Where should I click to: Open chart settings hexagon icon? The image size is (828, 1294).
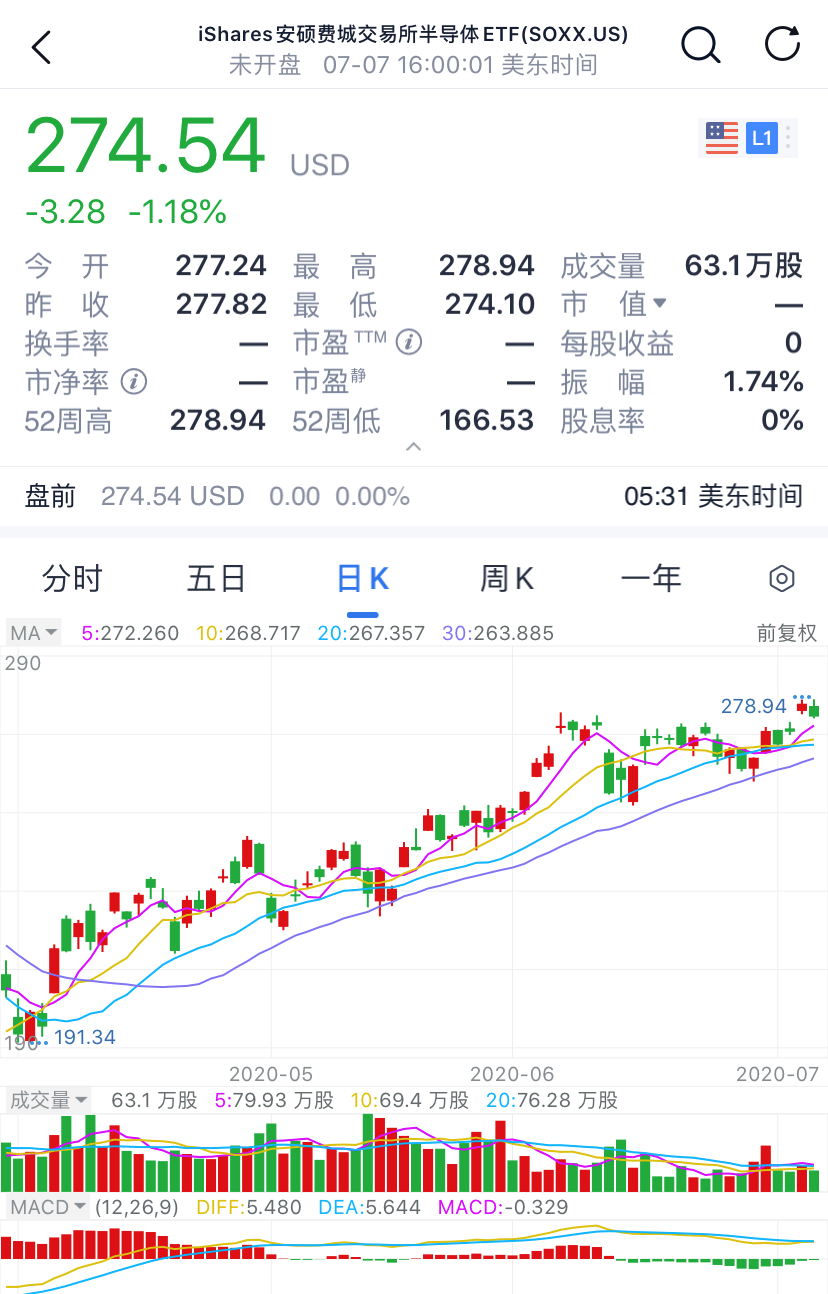(x=781, y=578)
